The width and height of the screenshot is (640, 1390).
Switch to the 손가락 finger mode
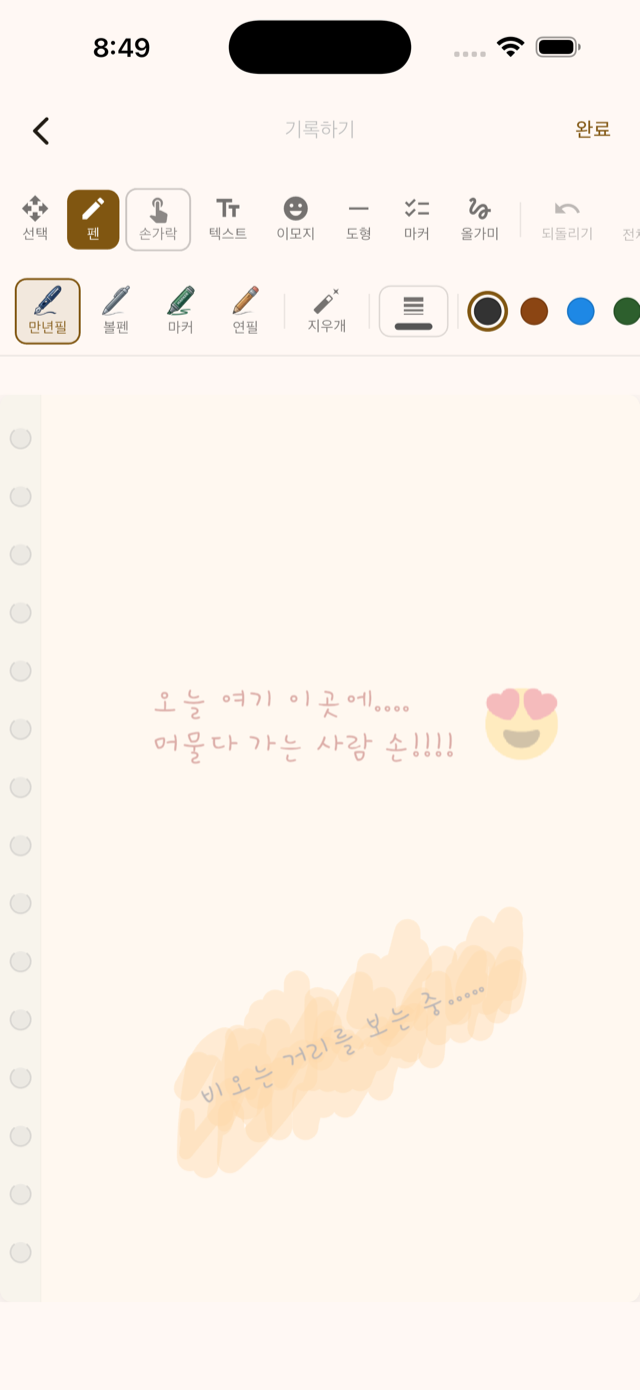tap(158, 219)
